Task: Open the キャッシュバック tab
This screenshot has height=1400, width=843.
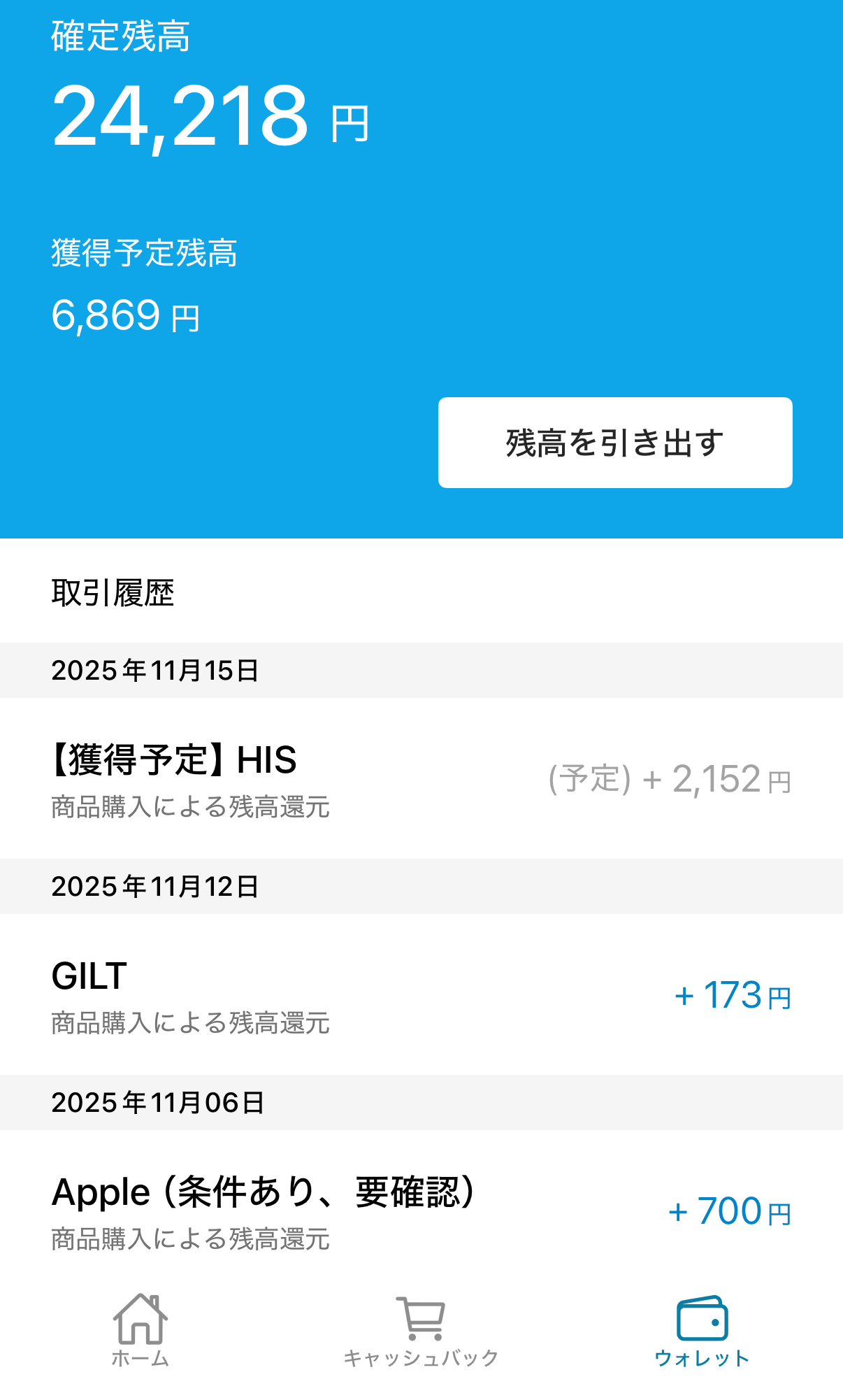Action: [x=421, y=1330]
